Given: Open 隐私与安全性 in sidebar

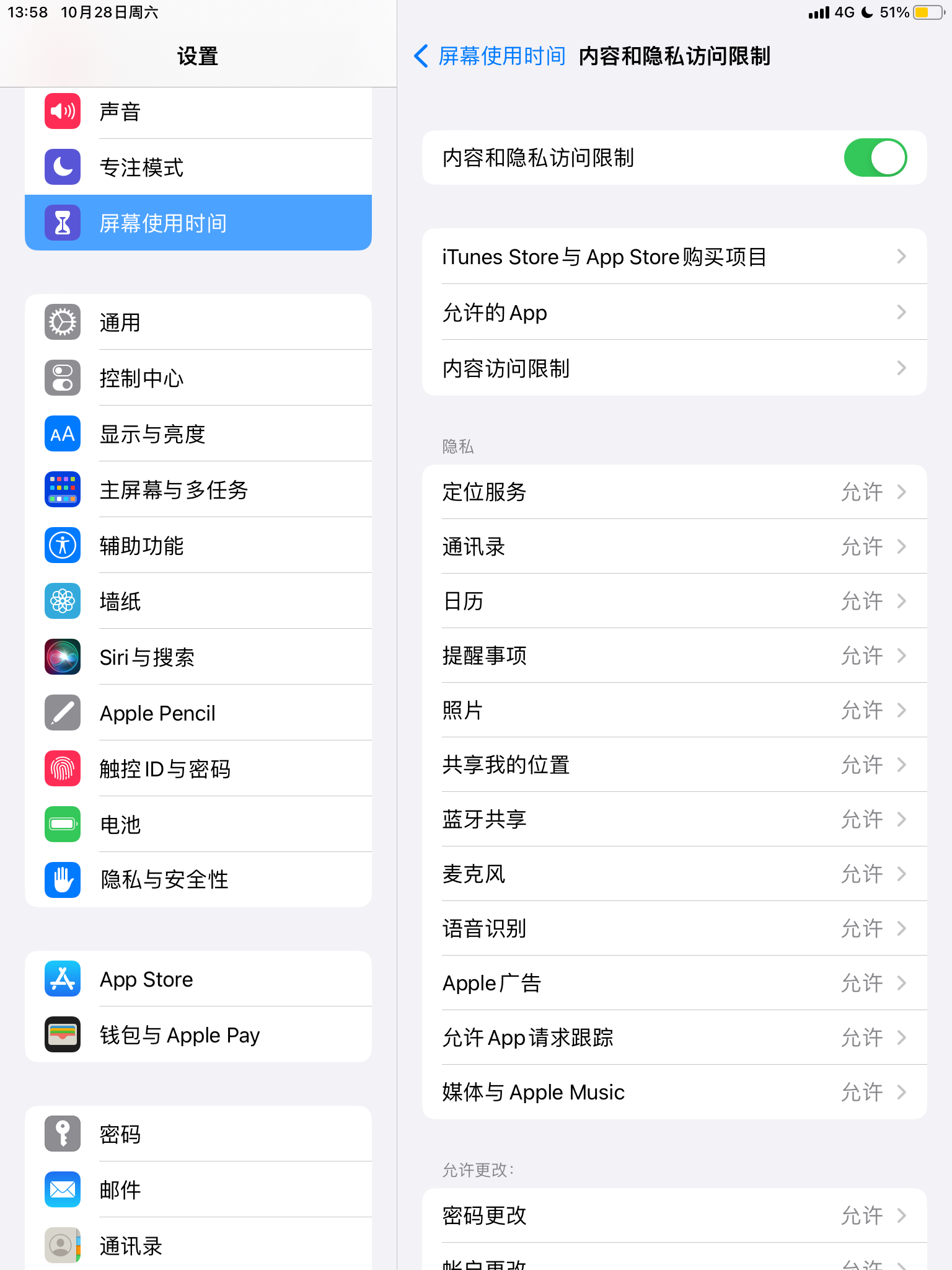Looking at the screenshot, I should (198, 879).
